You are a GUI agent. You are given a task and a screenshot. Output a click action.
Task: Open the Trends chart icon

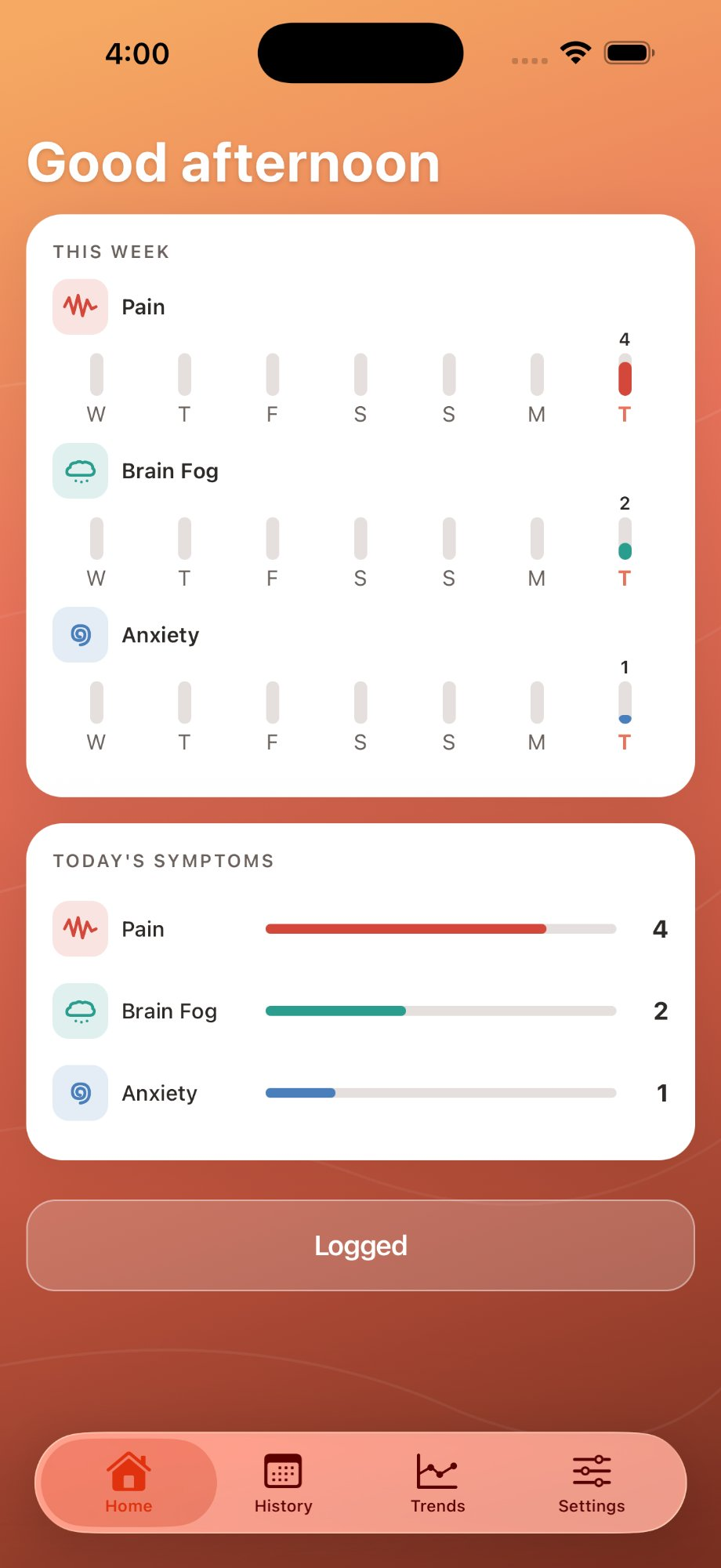coord(437,1472)
